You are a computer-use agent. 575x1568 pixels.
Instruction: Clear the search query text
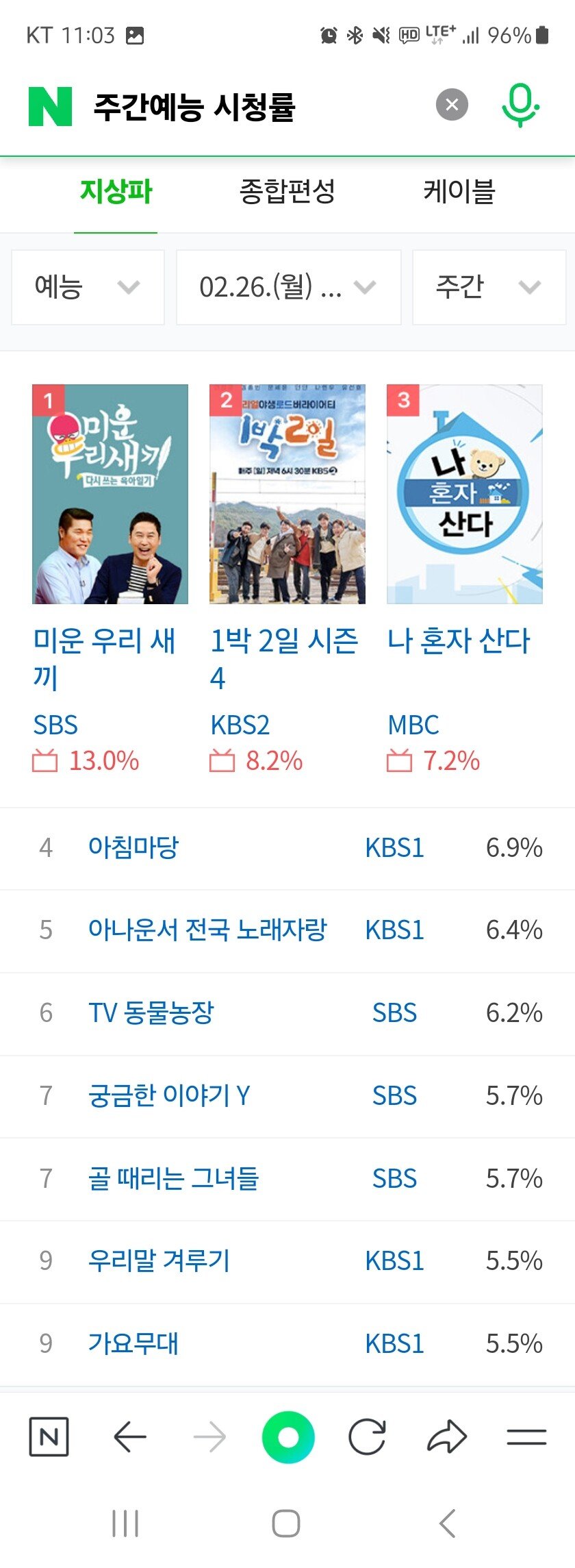click(452, 105)
